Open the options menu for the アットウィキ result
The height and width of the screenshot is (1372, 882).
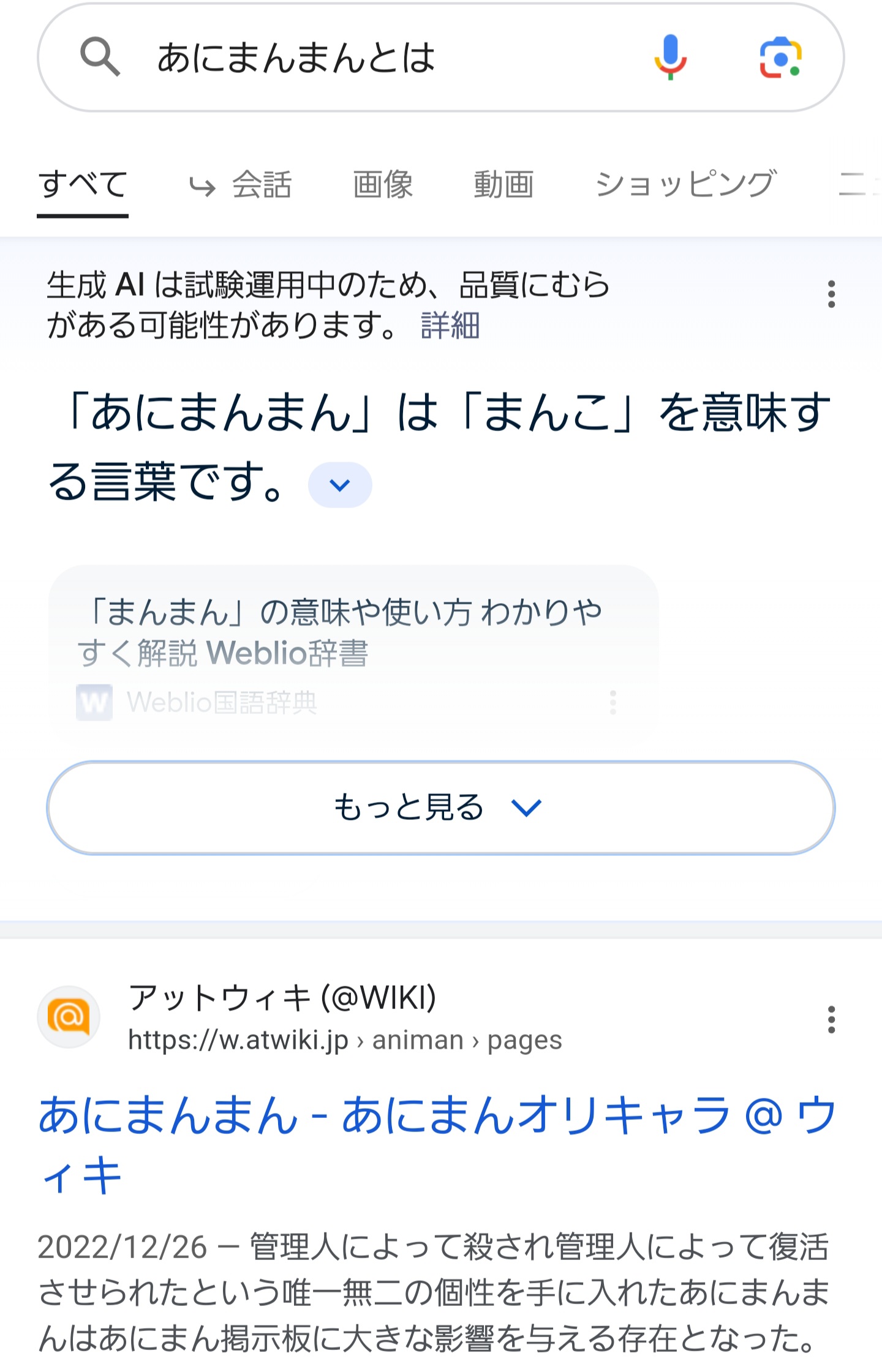[831, 1020]
